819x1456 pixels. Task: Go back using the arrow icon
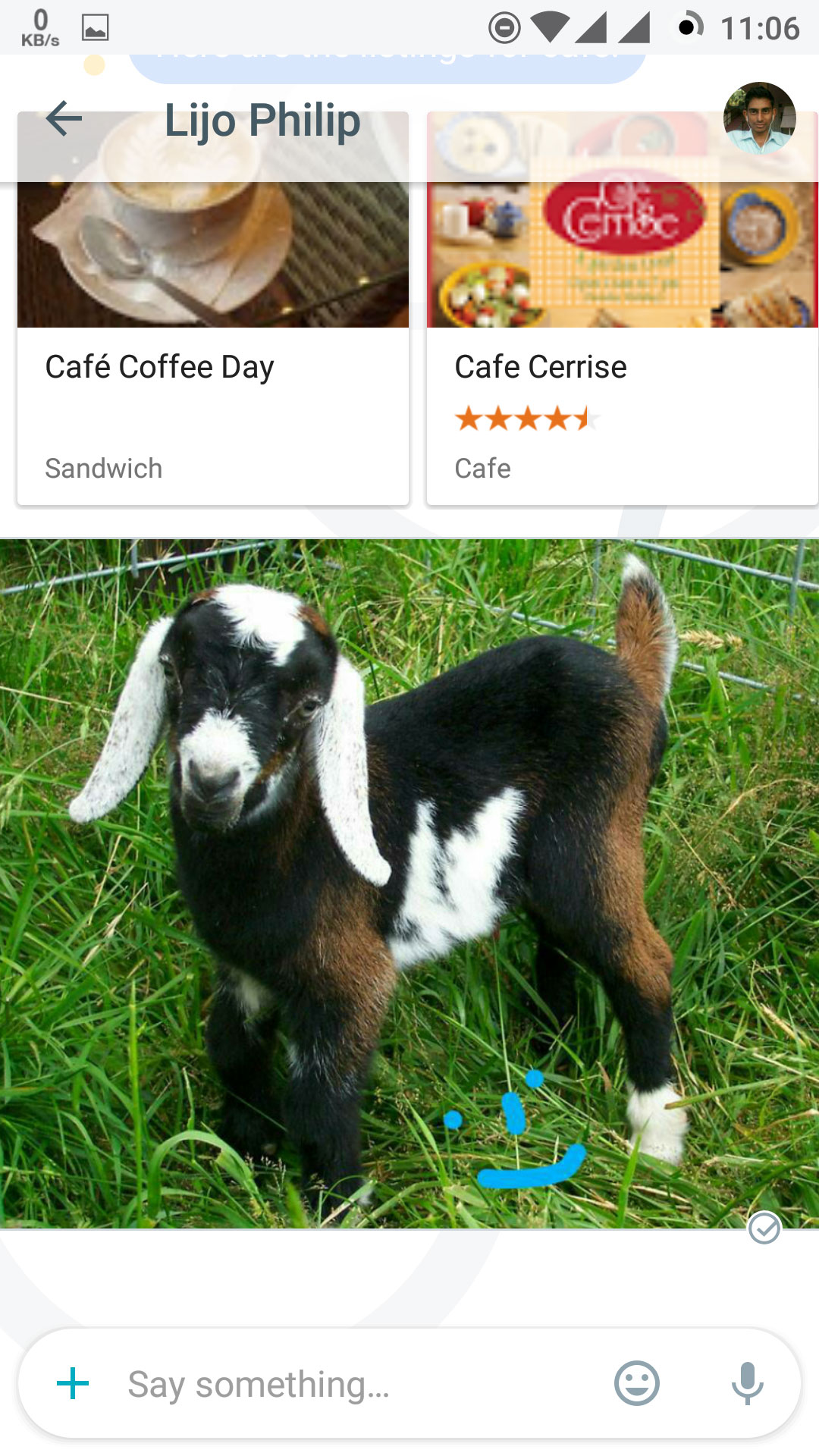[64, 118]
